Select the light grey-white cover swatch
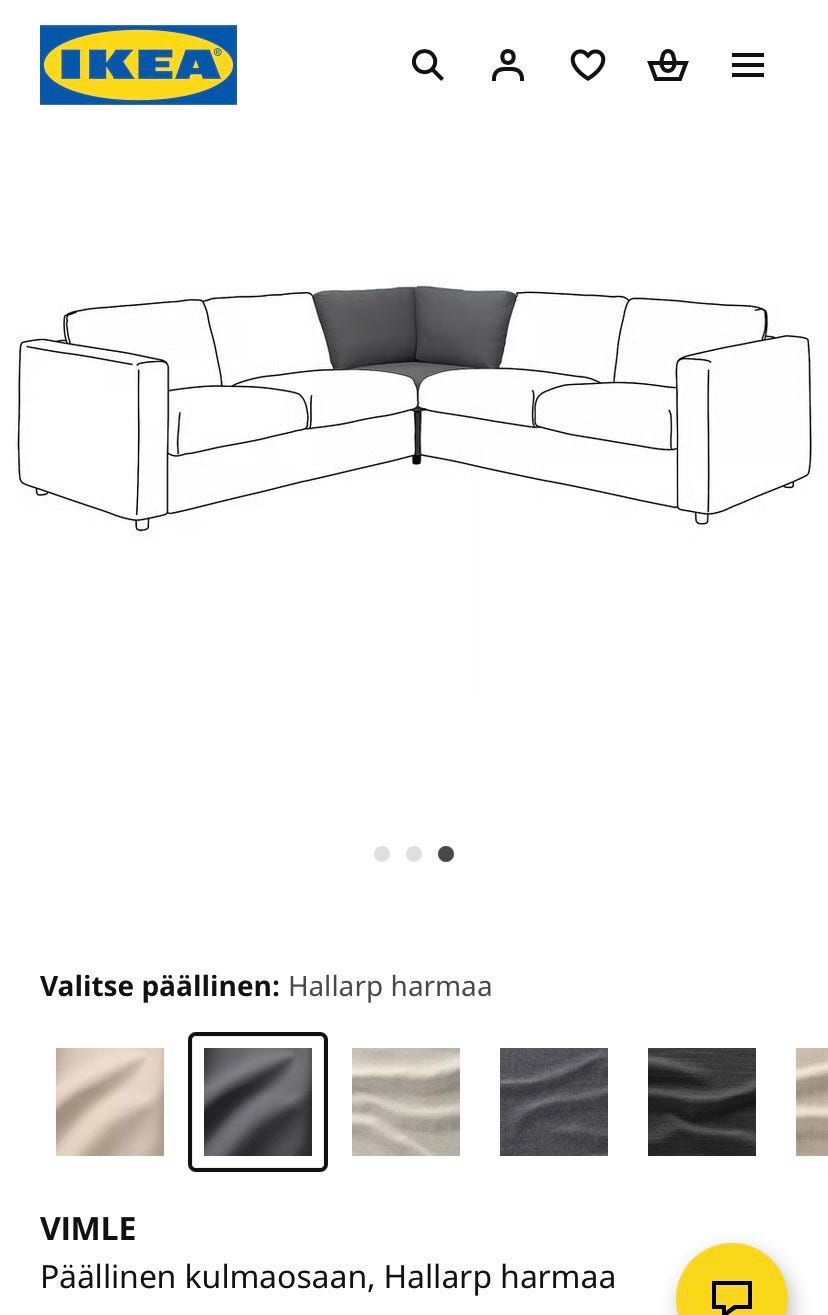 click(x=406, y=1102)
